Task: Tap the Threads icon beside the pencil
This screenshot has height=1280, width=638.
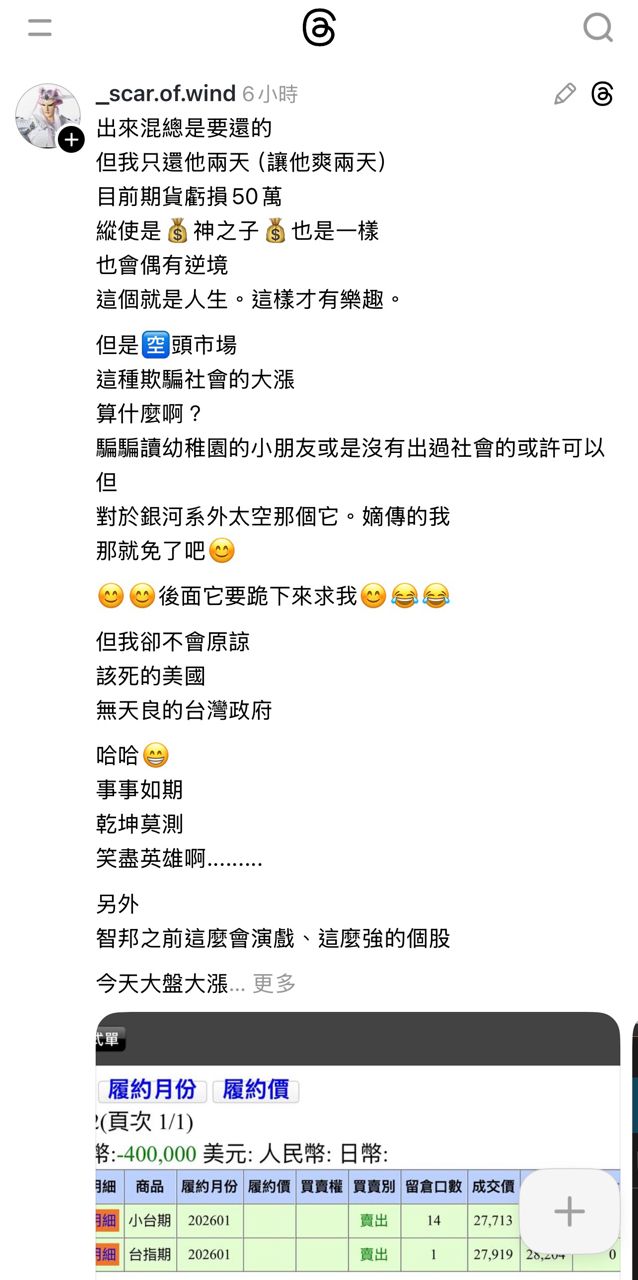Action: point(602,94)
